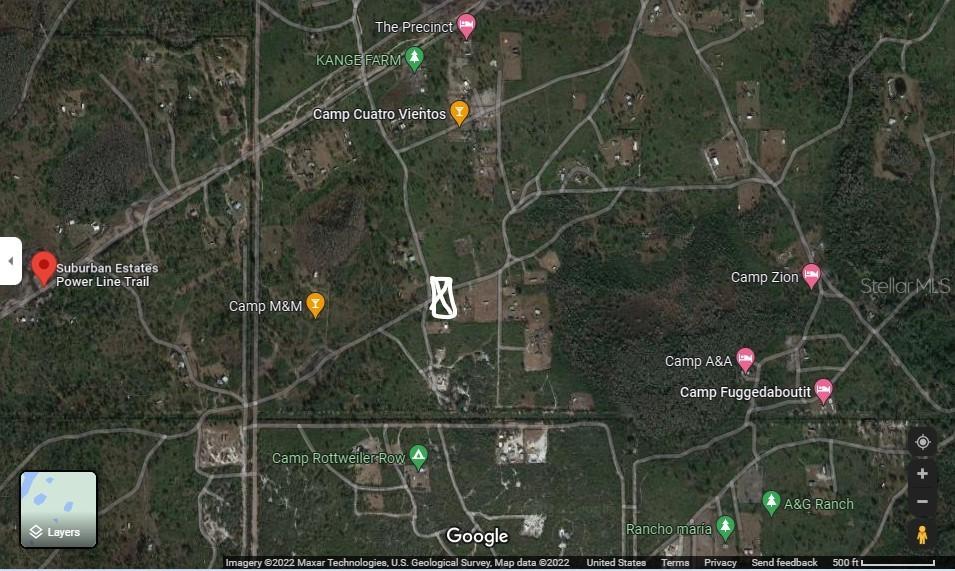Screen dimensions: 955x571
Task: Open the Terms link
Action: click(x=675, y=563)
